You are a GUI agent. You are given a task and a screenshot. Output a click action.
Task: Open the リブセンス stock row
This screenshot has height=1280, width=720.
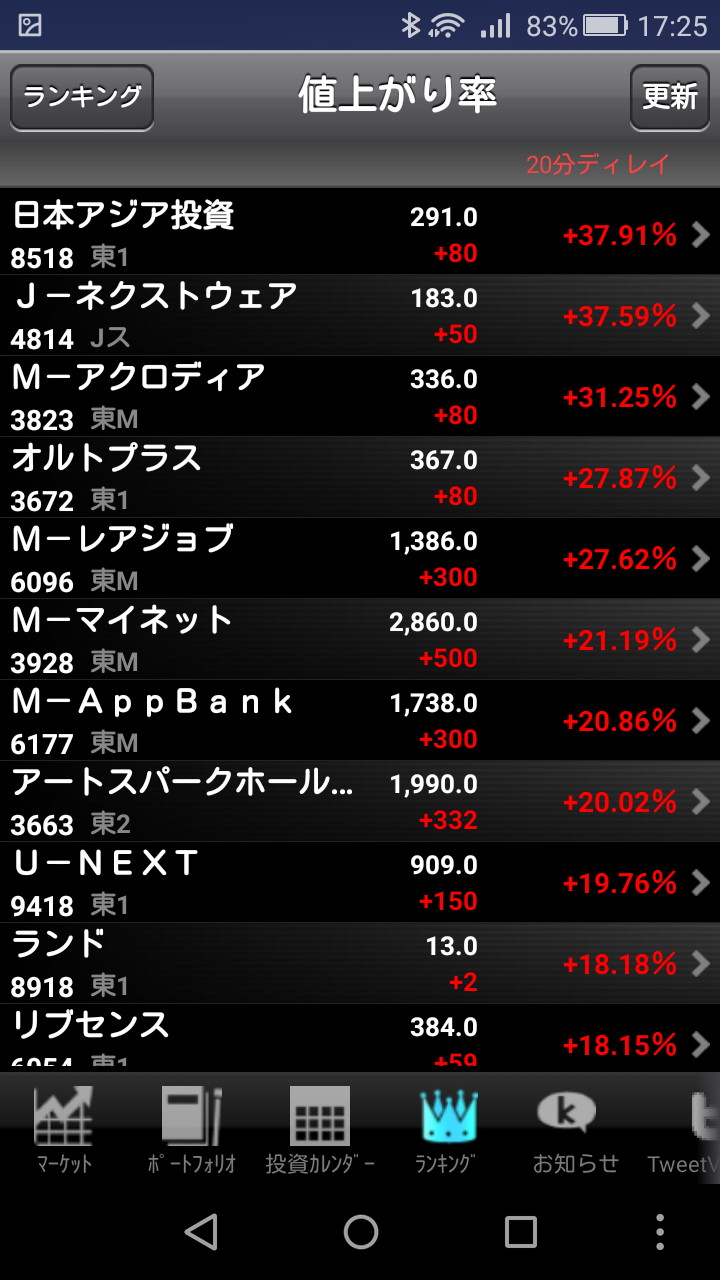[x=360, y=1040]
